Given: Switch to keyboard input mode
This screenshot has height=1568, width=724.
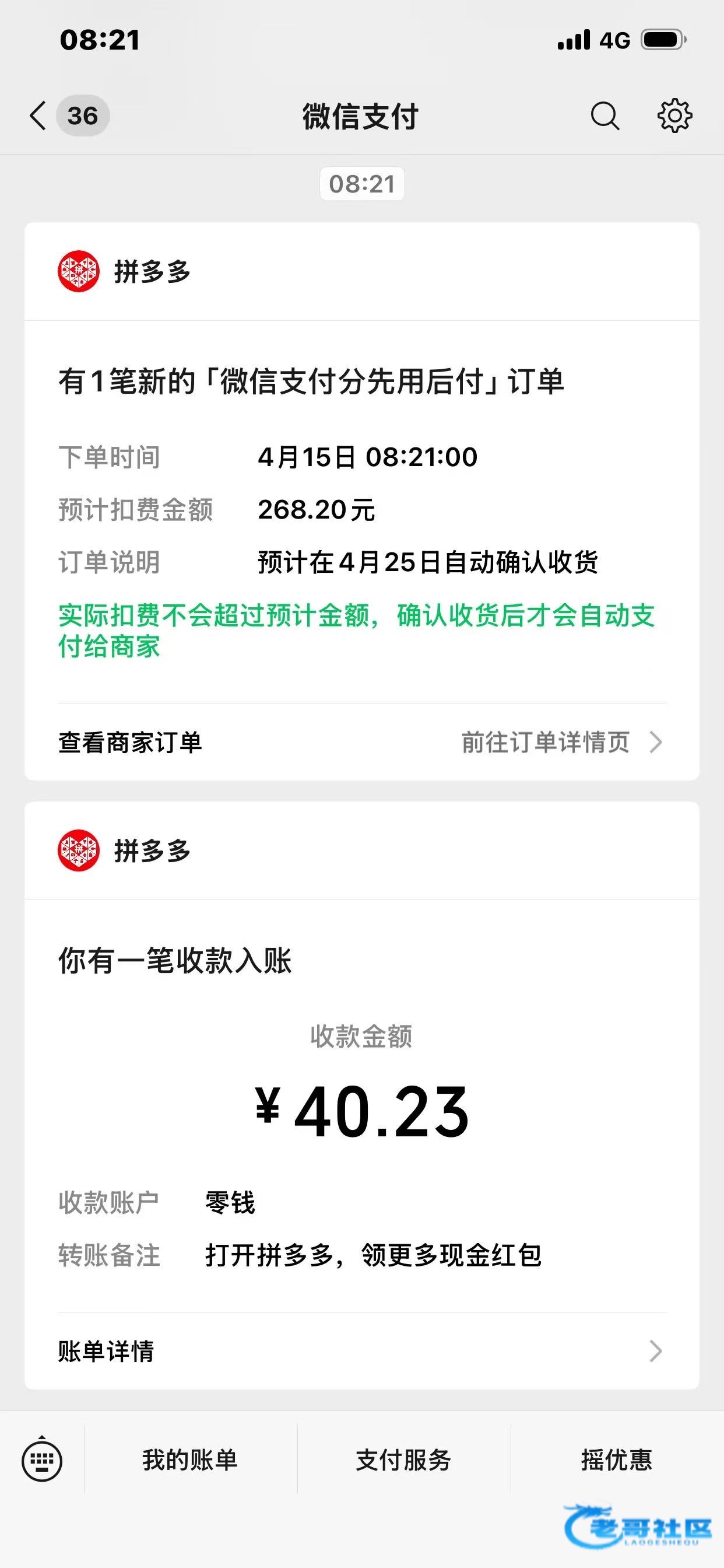Looking at the screenshot, I should (x=42, y=1460).
